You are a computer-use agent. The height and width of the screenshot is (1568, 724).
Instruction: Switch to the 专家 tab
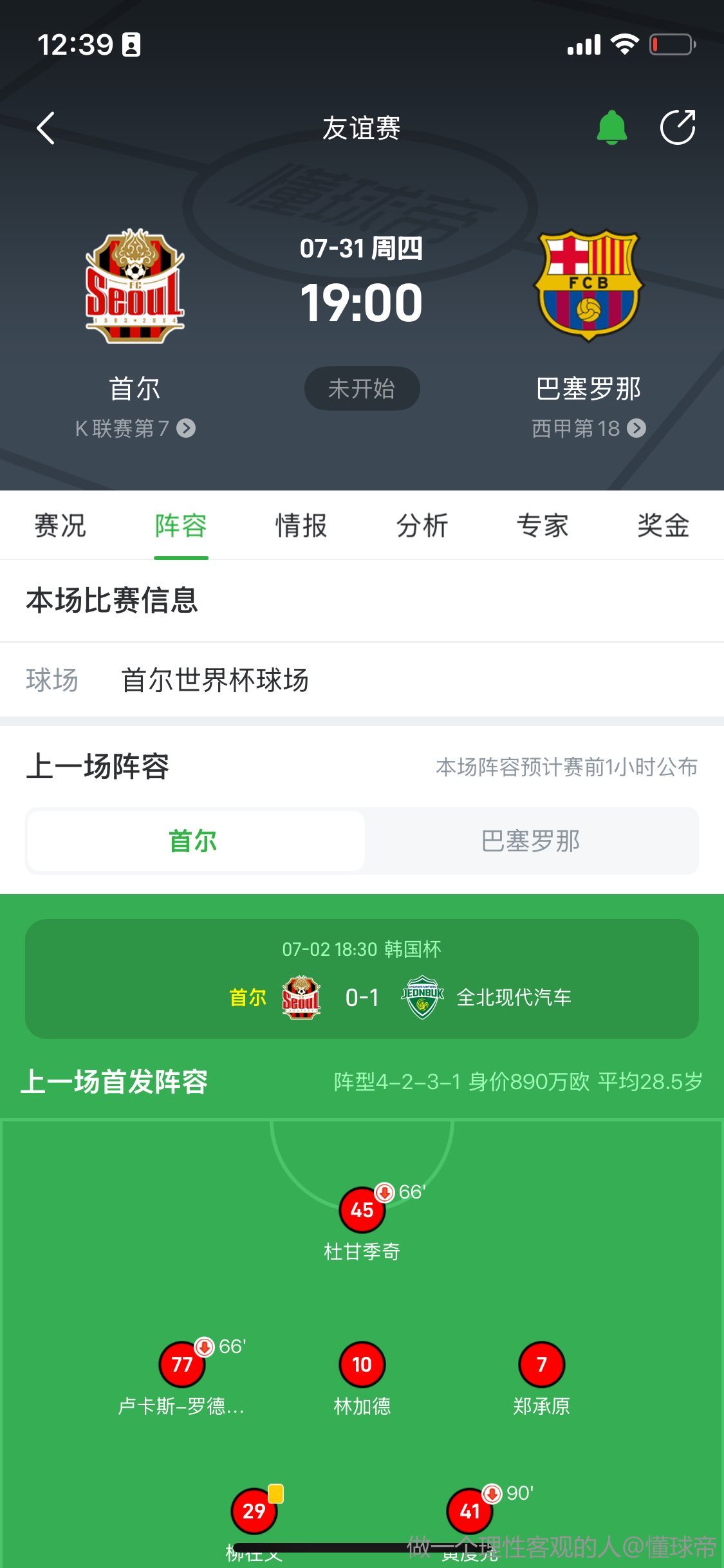pos(543,525)
